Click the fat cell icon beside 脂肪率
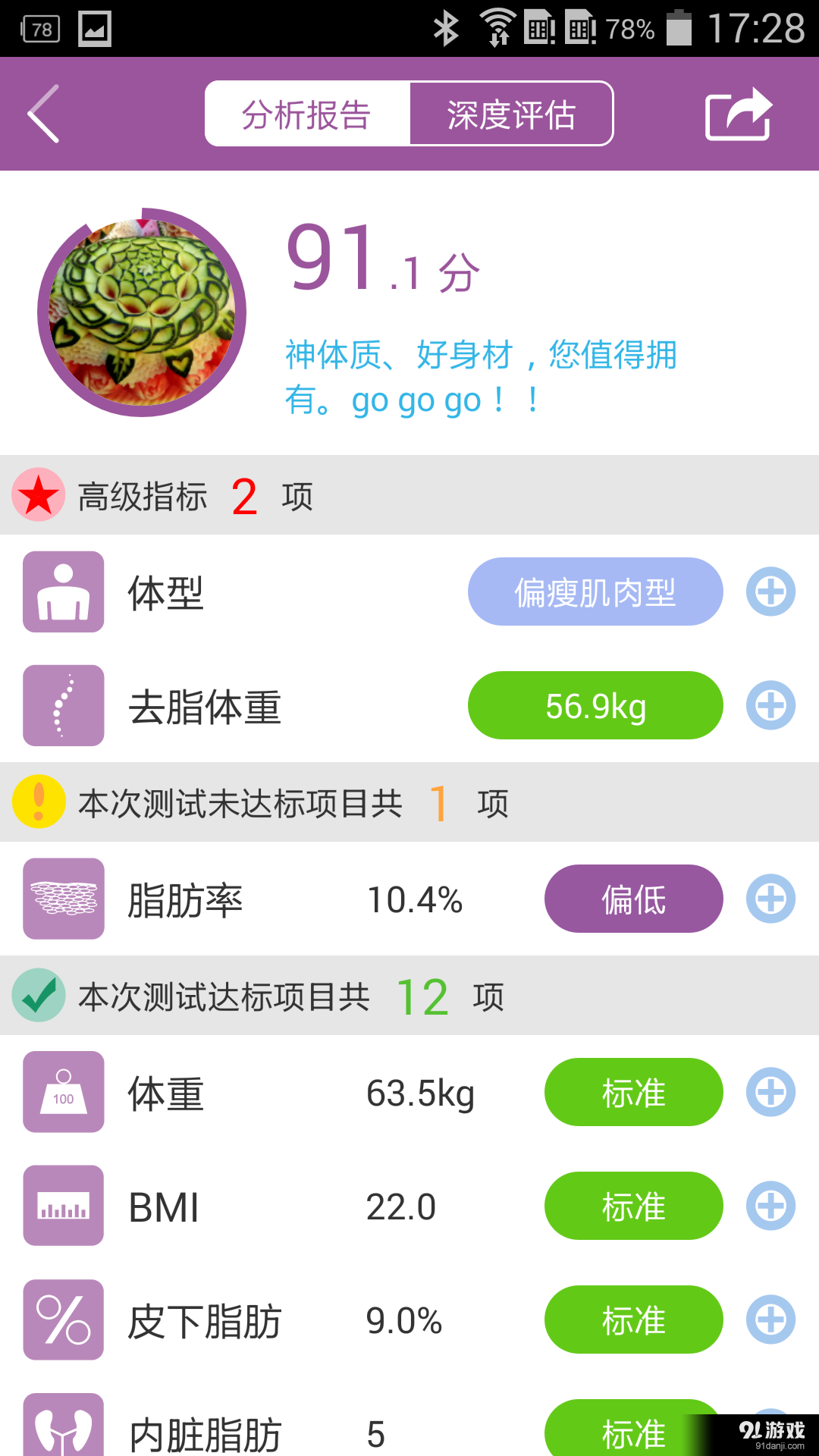The width and height of the screenshot is (819, 1456). [64, 899]
